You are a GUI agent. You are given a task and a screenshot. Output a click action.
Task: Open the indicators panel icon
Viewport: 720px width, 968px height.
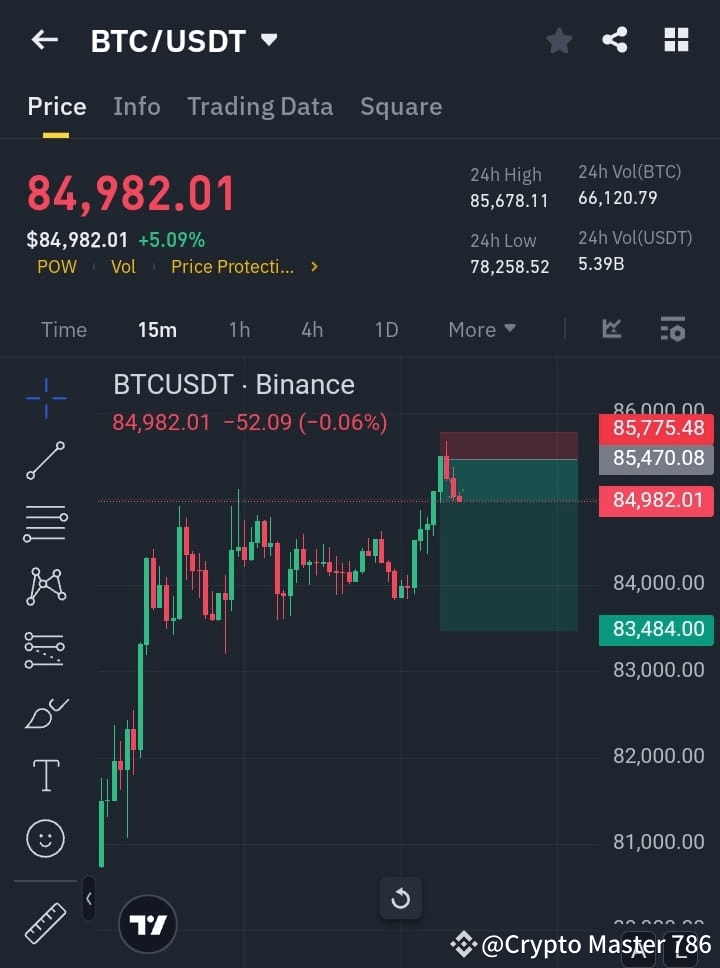click(x=672, y=328)
